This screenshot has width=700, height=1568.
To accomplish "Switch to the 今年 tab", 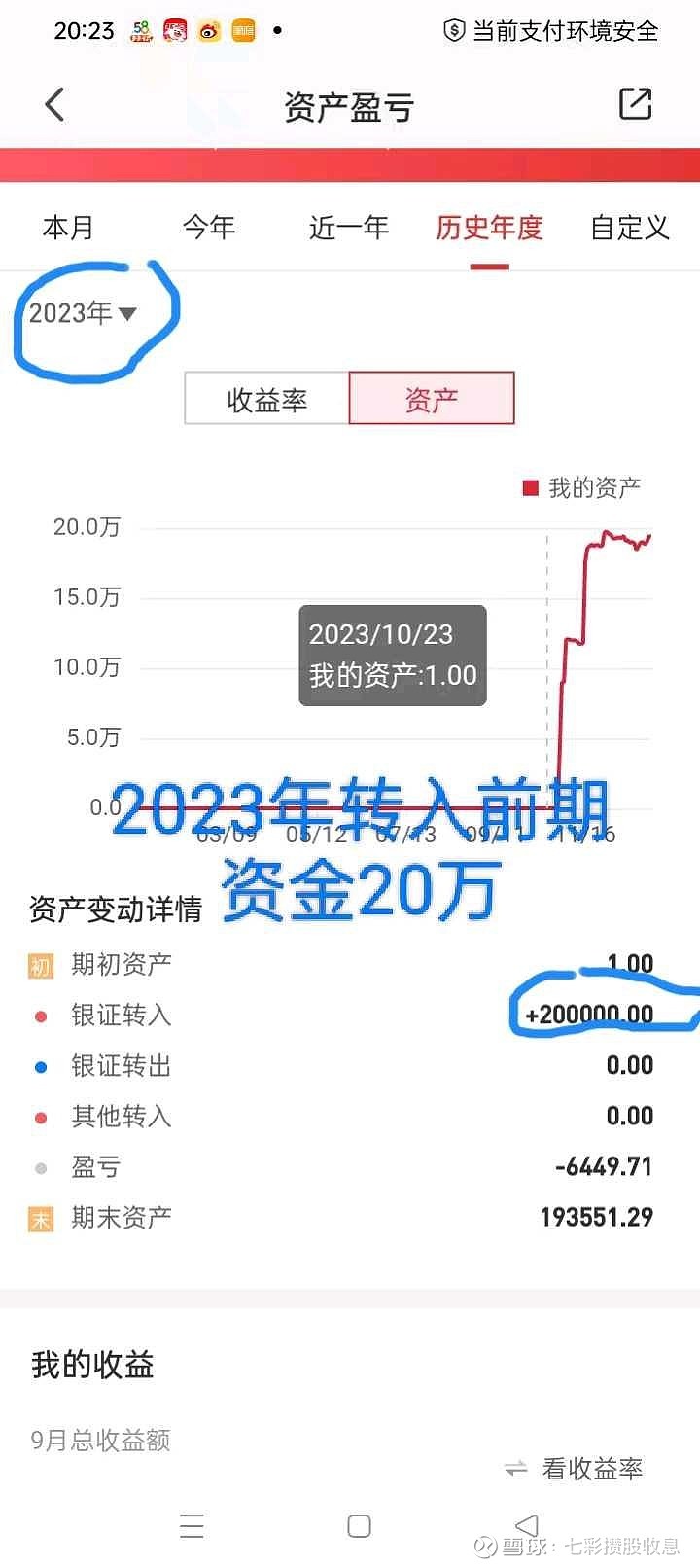I will tap(209, 228).
